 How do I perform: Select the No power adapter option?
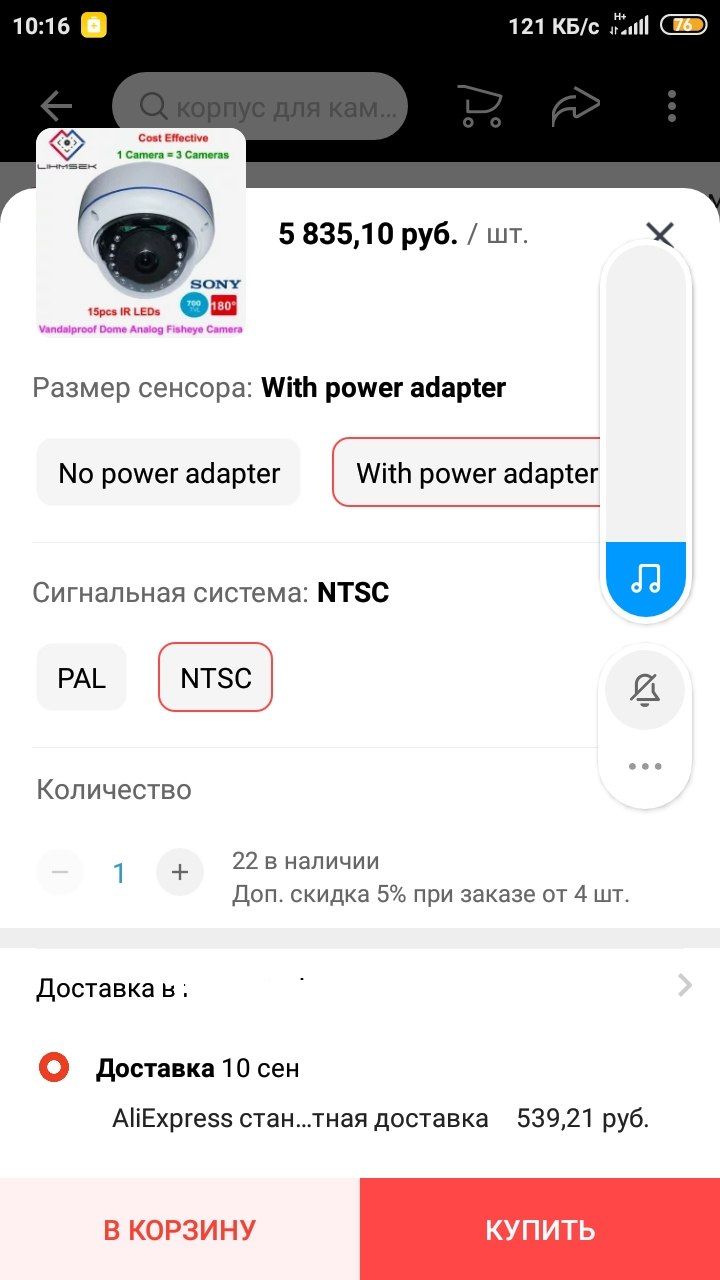point(169,473)
